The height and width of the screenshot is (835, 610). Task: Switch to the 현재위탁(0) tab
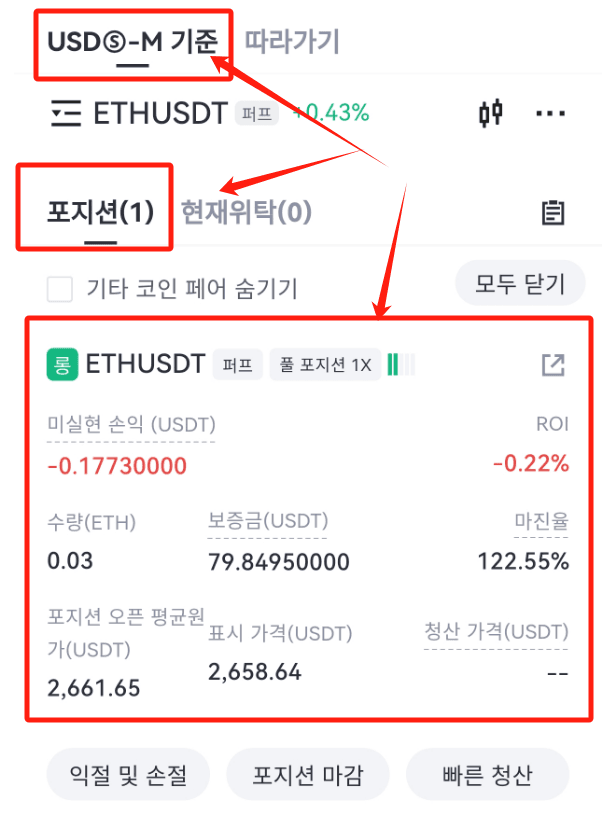click(246, 212)
